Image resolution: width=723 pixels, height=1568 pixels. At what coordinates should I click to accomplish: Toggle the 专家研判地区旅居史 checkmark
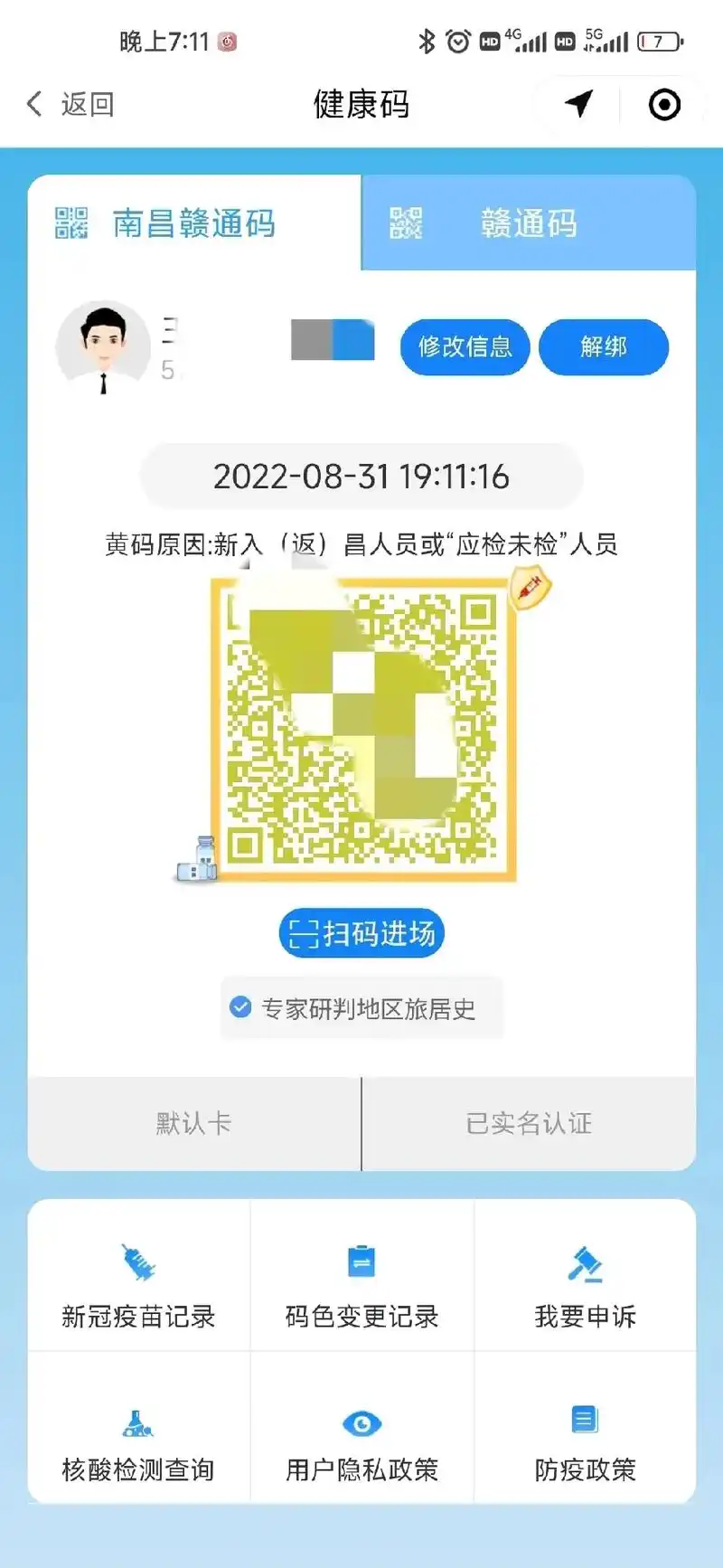(239, 1006)
